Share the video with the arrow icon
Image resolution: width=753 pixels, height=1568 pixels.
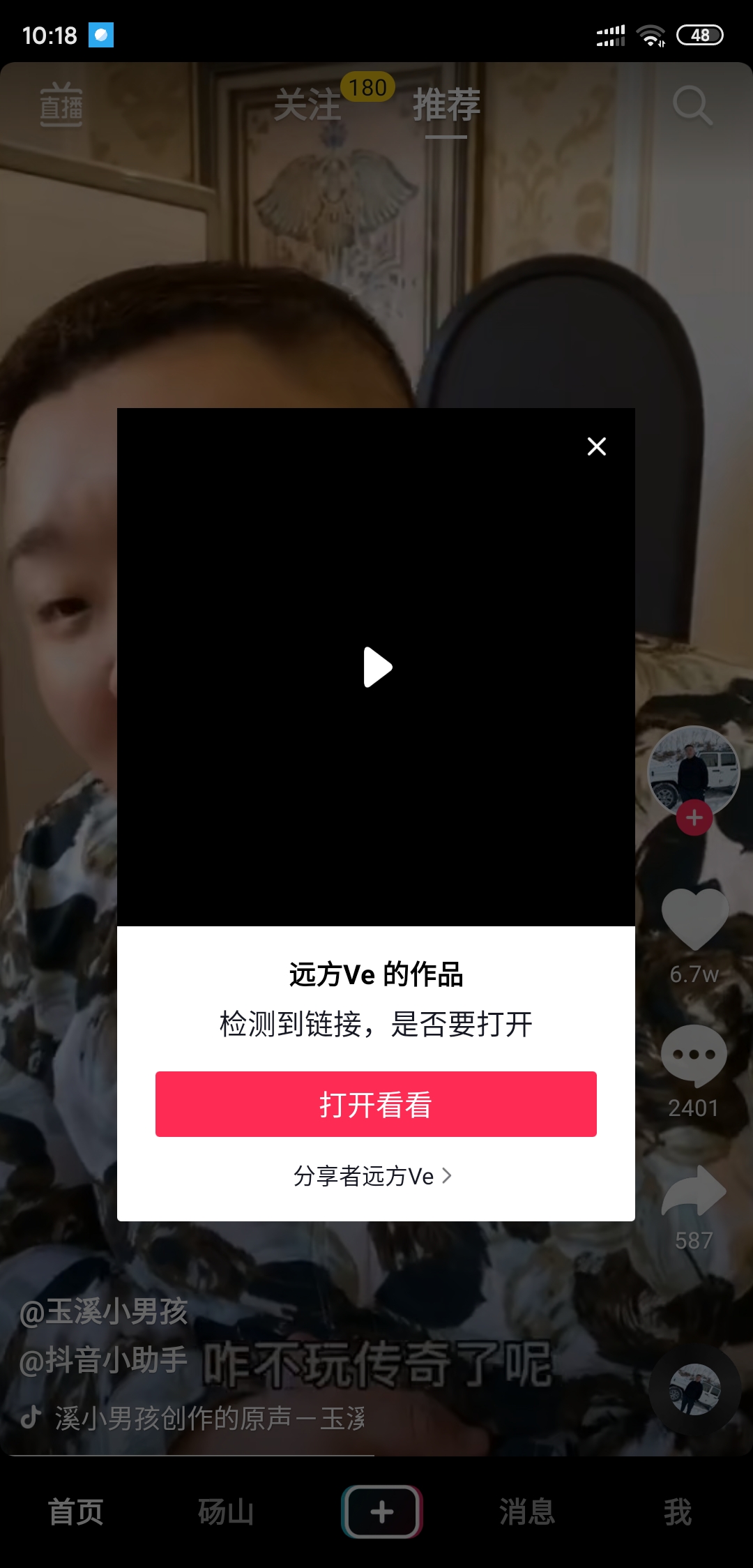click(x=694, y=1191)
